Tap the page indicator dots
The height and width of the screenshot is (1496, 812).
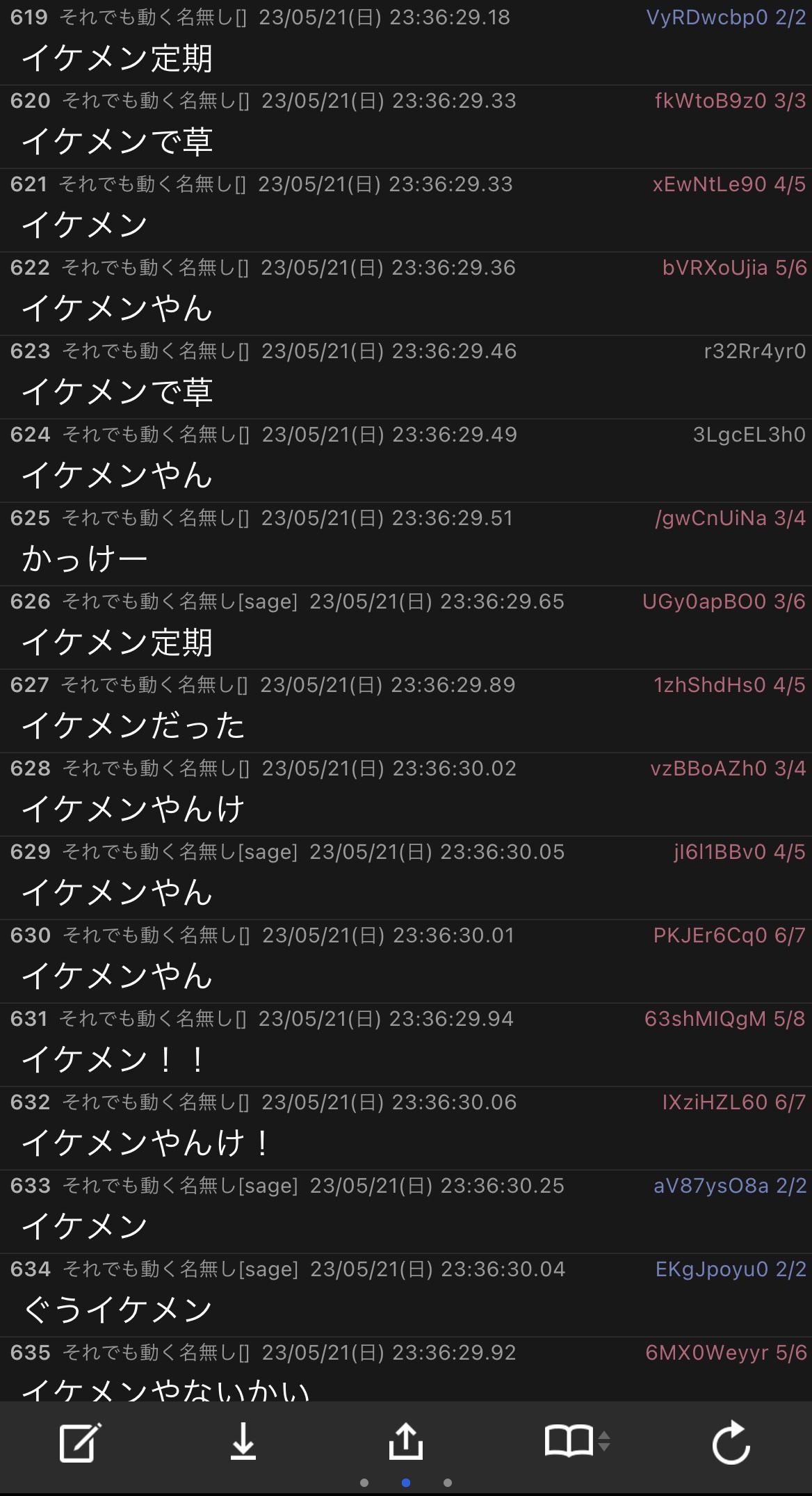406,1483
